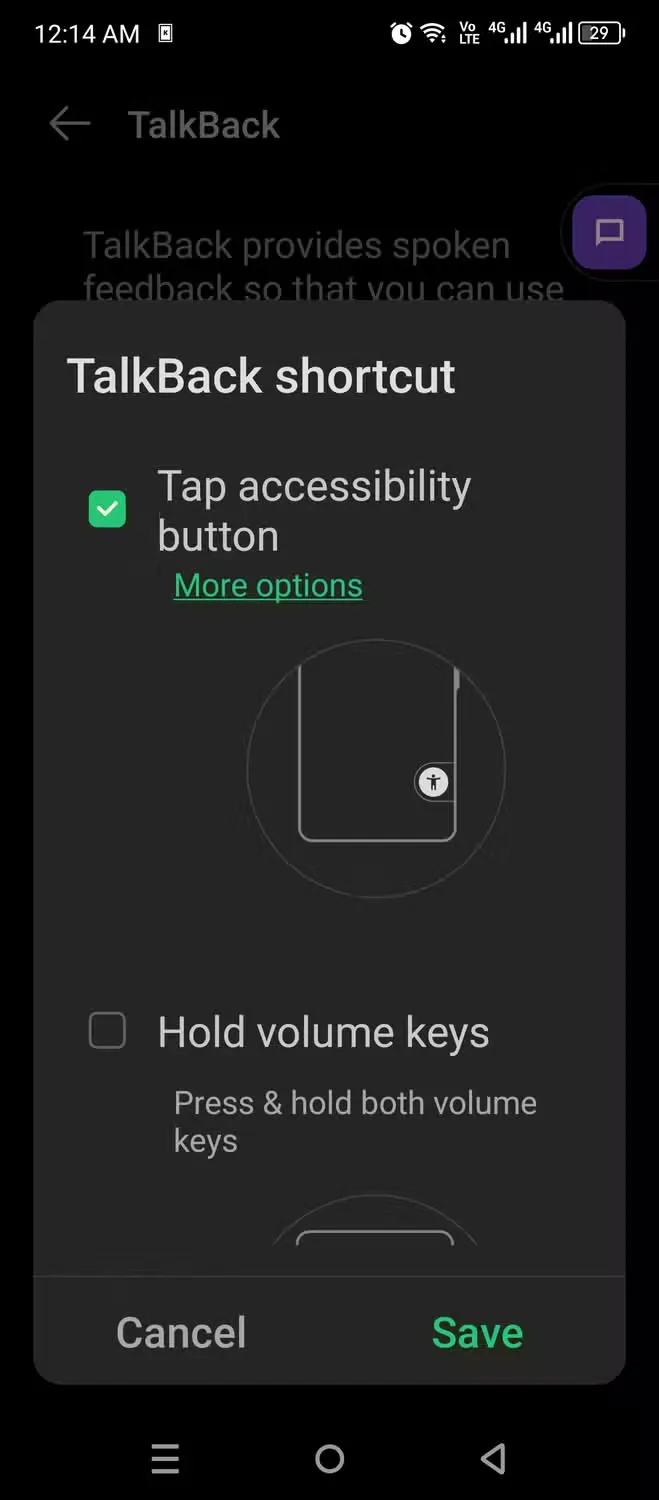Image resolution: width=659 pixels, height=1500 pixels.
Task: Cancel the TalkBack shortcut dialog
Action: (181, 1332)
